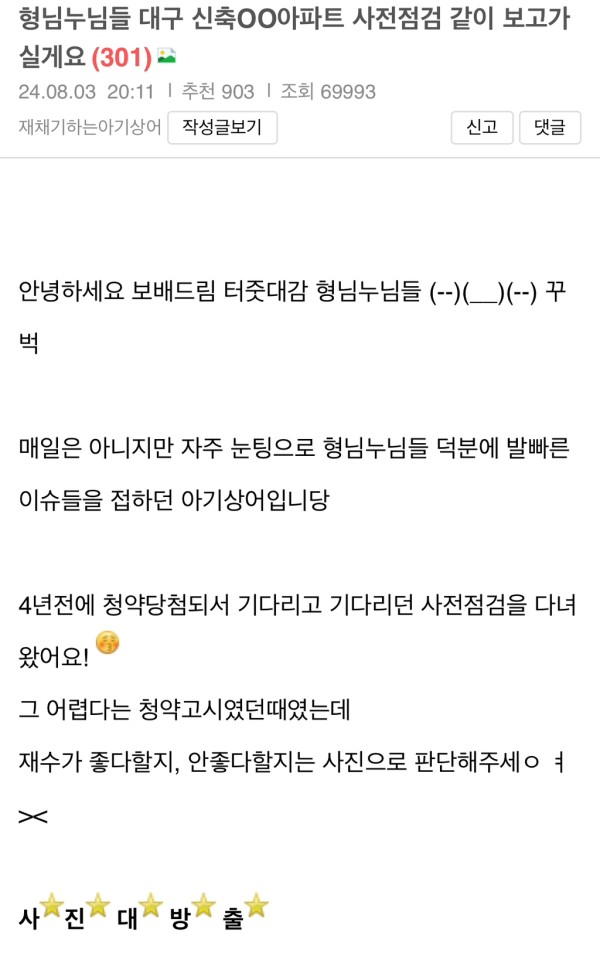Open the comment count (301)
Viewport: 600px width, 977px height.
pyautogui.click(x=121, y=59)
